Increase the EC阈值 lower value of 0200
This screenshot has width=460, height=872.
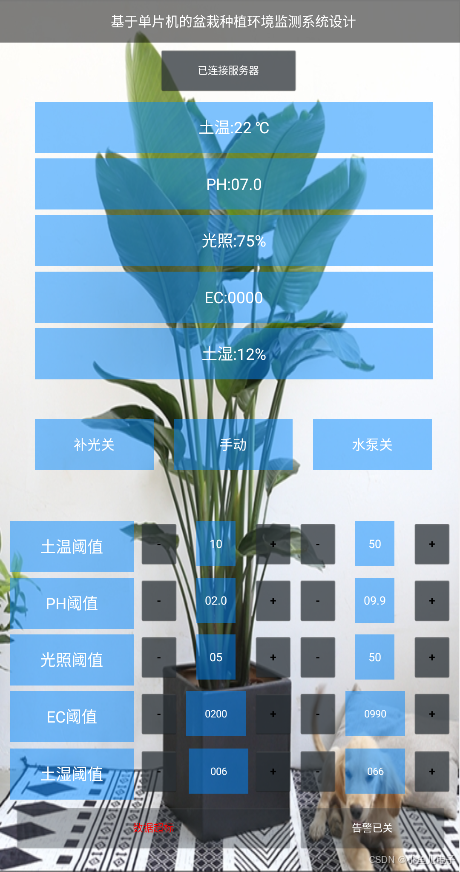coord(273,714)
